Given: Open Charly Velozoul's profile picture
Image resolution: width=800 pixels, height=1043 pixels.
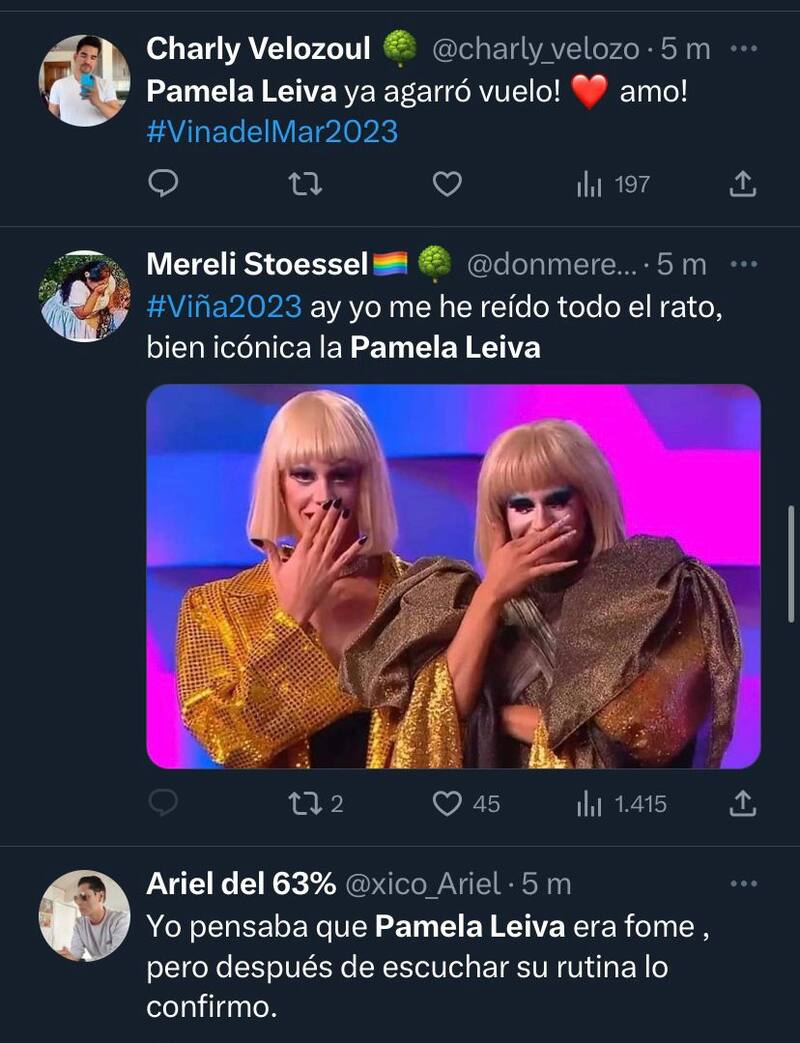Looking at the screenshot, I should coord(84,80).
